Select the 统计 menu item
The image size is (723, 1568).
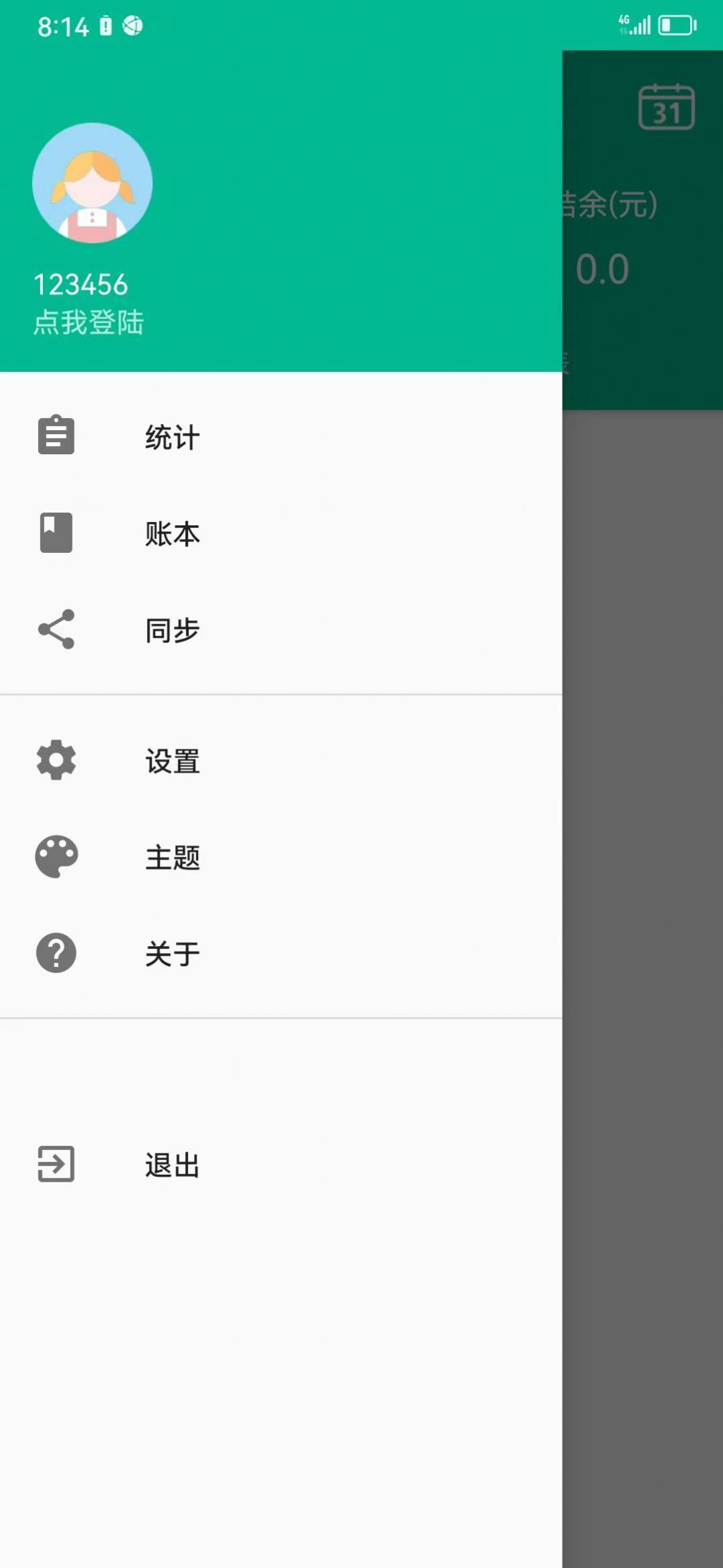172,436
